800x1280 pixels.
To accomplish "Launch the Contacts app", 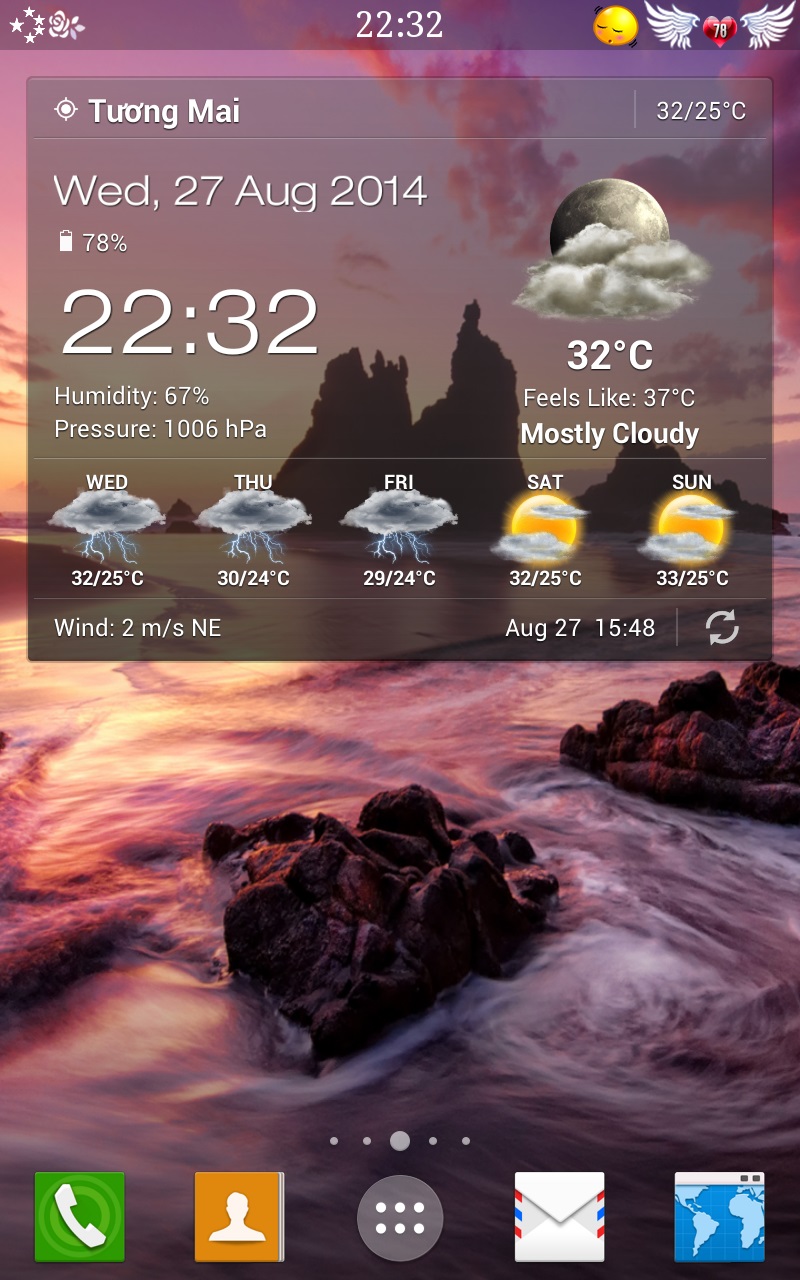I will click(x=239, y=1216).
